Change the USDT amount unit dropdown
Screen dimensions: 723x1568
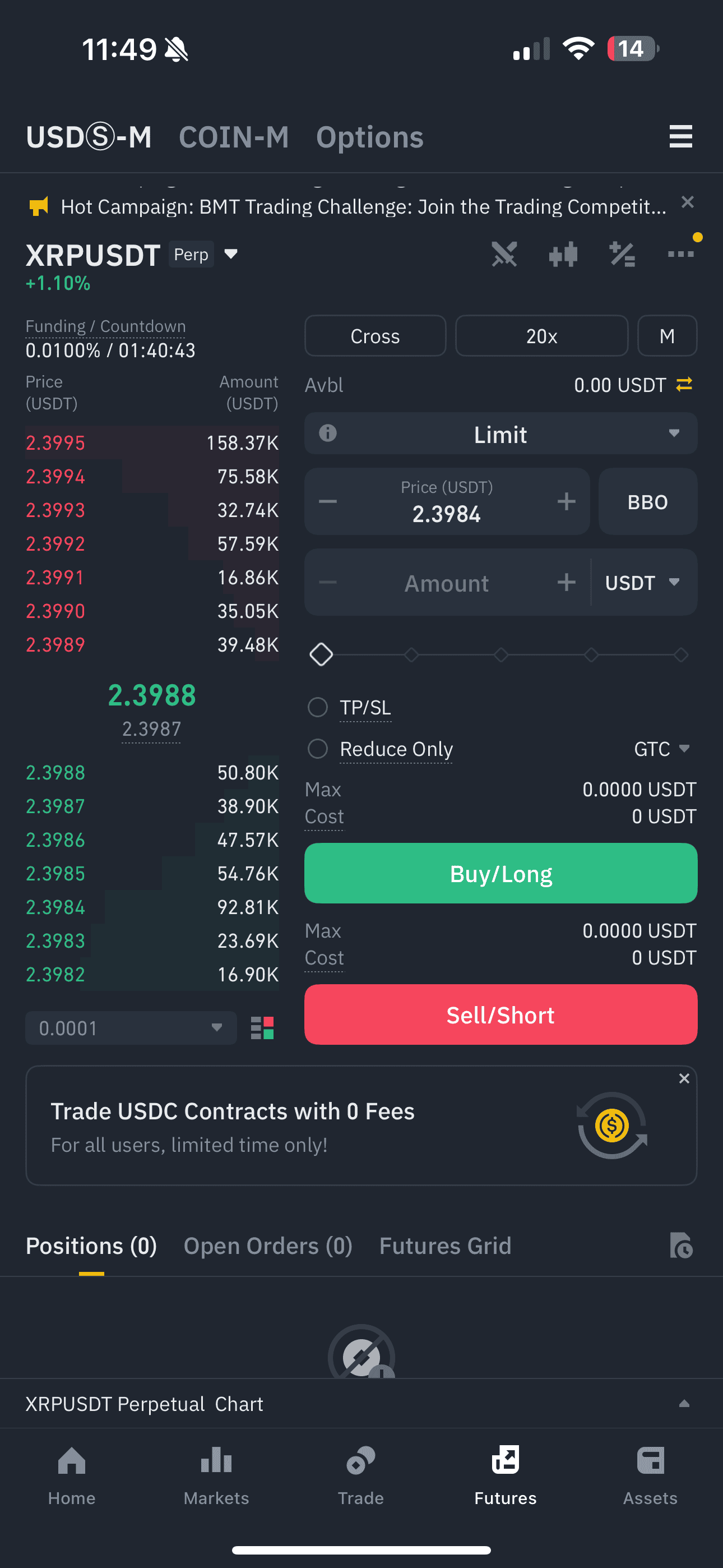click(642, 583)
